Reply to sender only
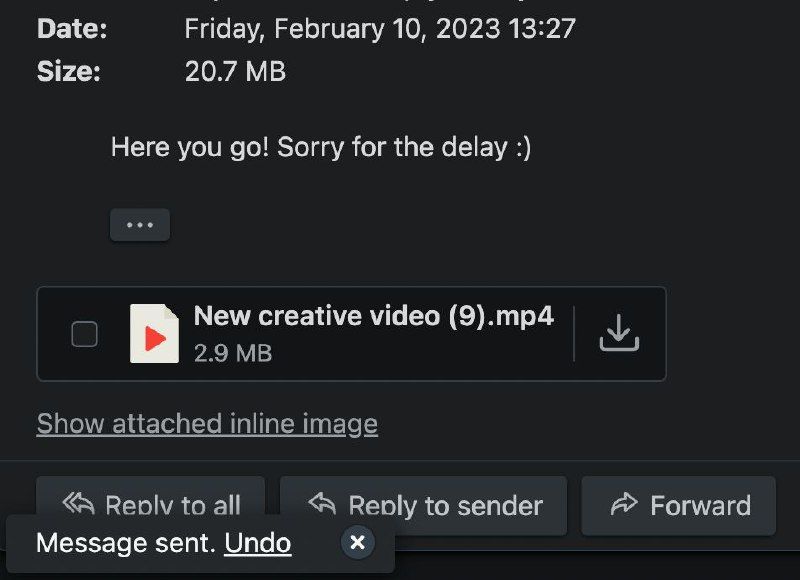Image resolution: width=800 pixels, height=580 pixels. [x=423, y=505]
